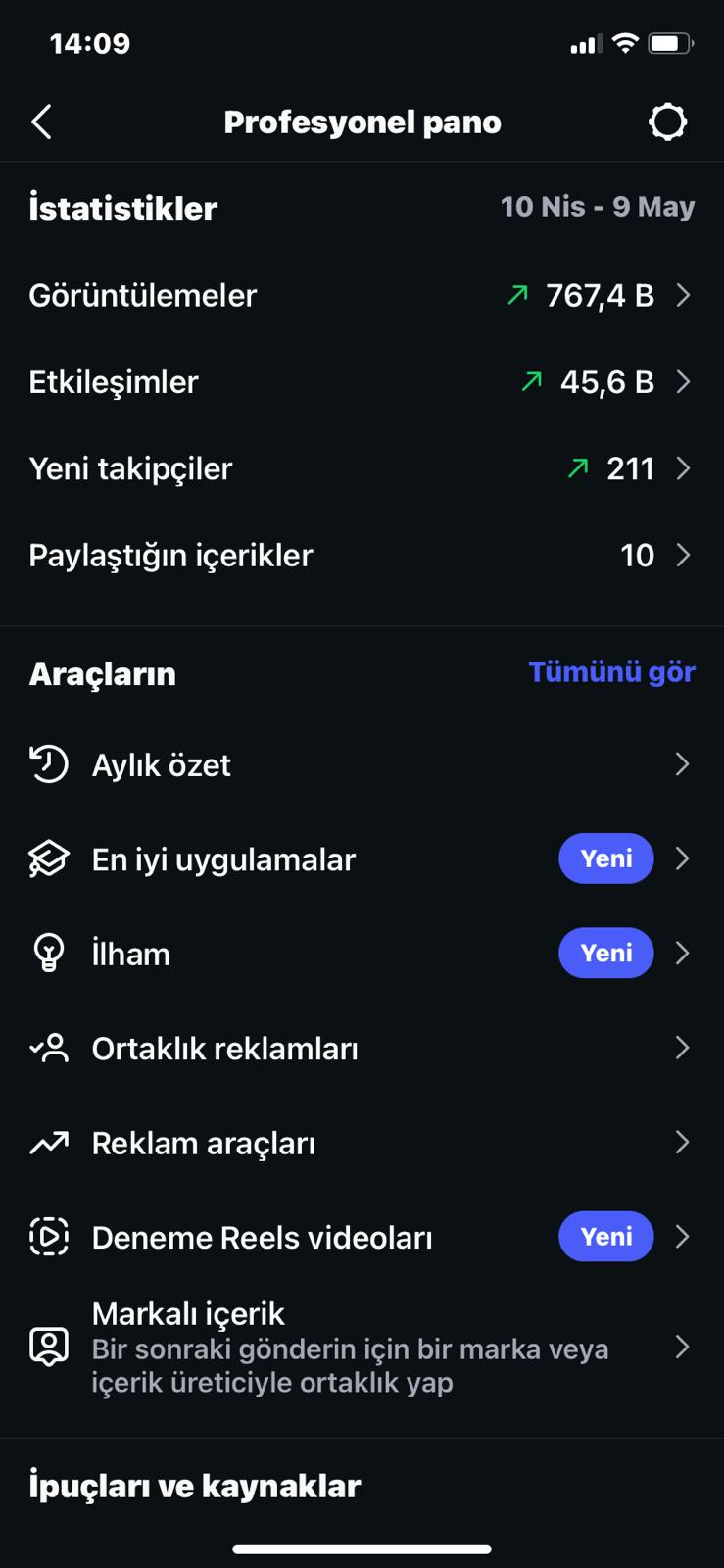View Etkileşimler details
Screen dimensions: 724x1568
(x=362, y=382)
